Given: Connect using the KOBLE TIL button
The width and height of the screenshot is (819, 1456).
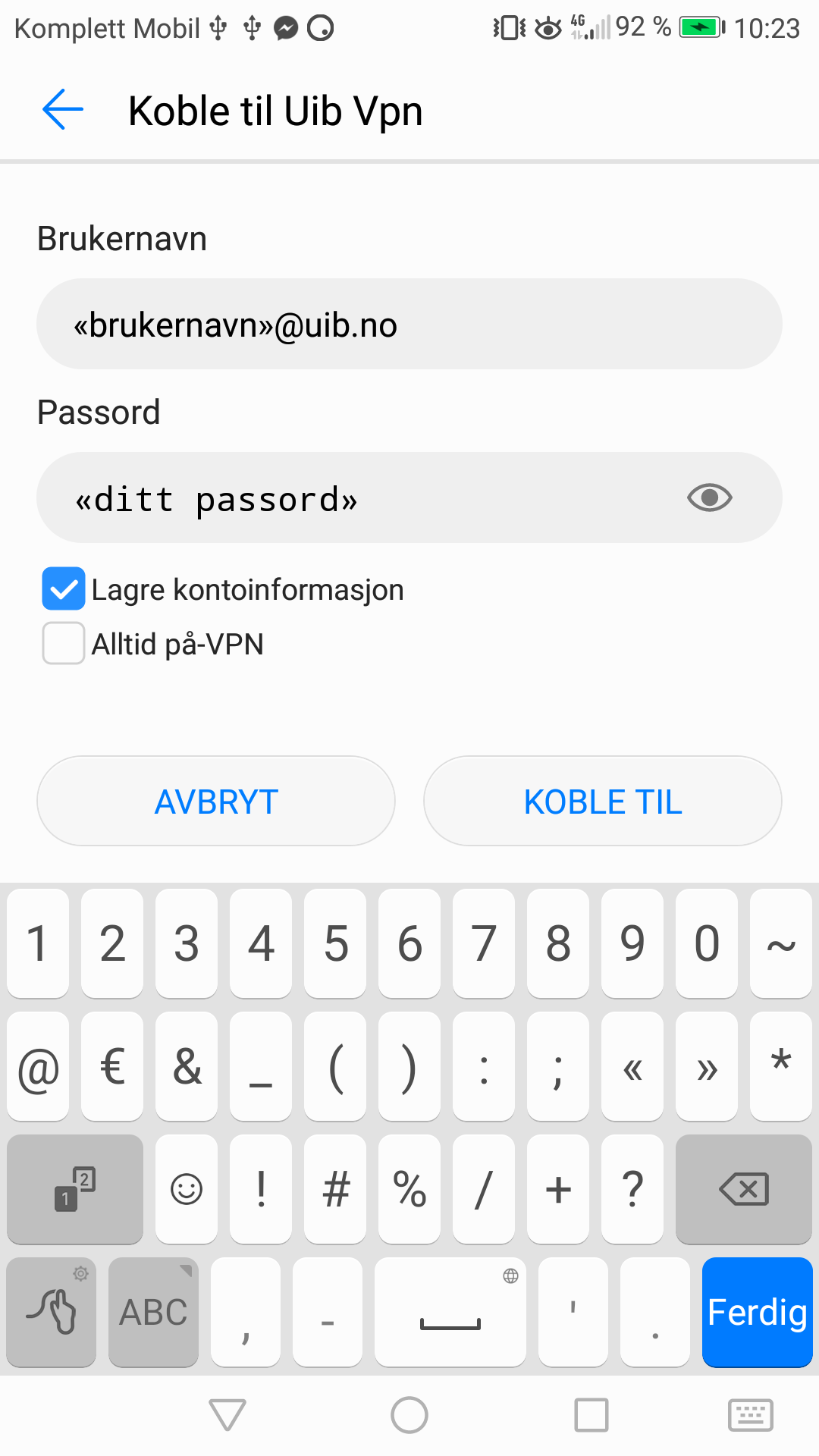Looking at the screenshot, I should pyautogui.click(x=603, y=802).
